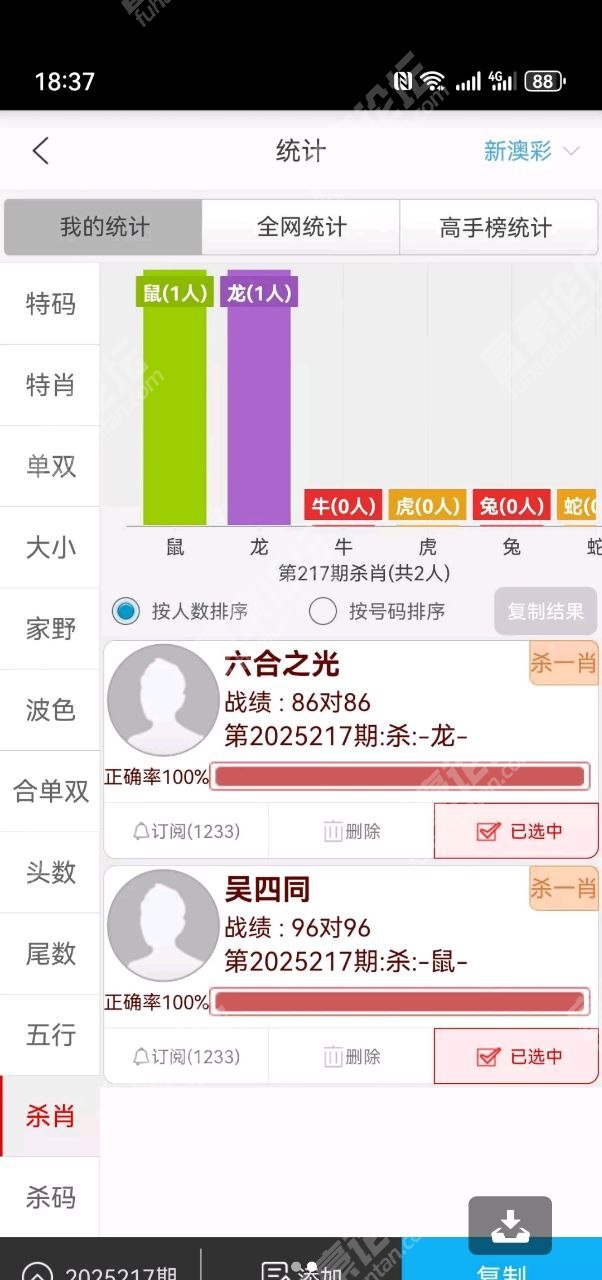
Task: Switch to the 高手榜统计 tab
Action: click(496, 227)
